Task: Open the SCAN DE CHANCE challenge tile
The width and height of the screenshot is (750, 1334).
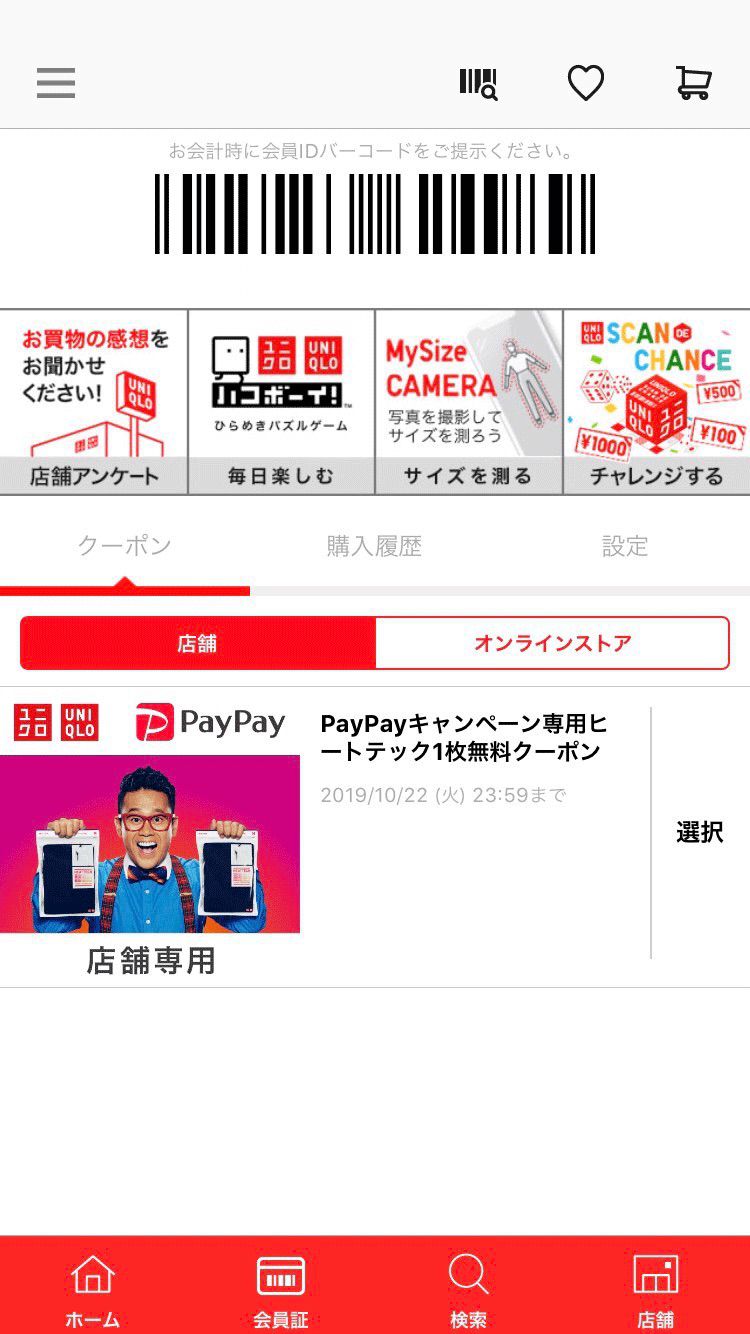Action: click(657, 402)
